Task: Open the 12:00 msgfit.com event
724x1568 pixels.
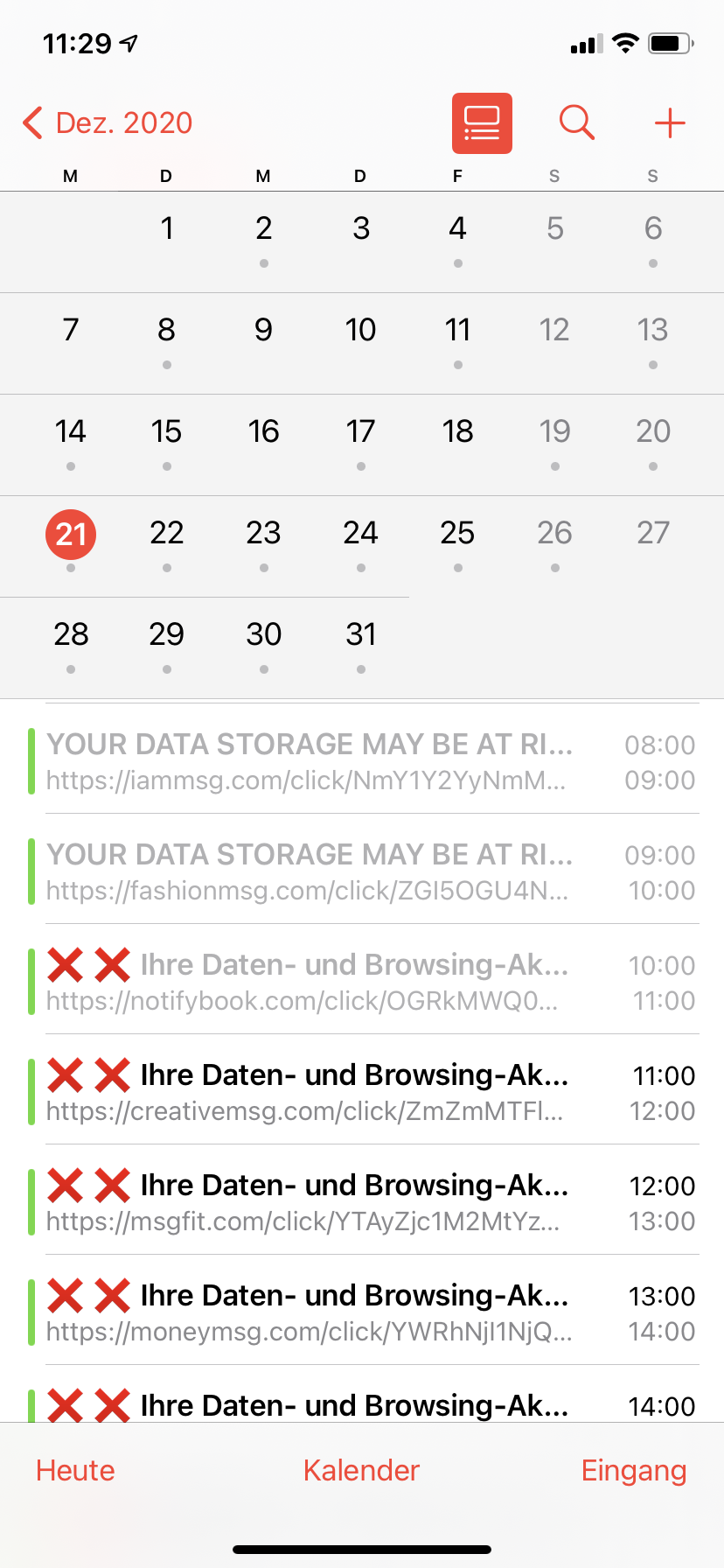Action: [362, 1201]
